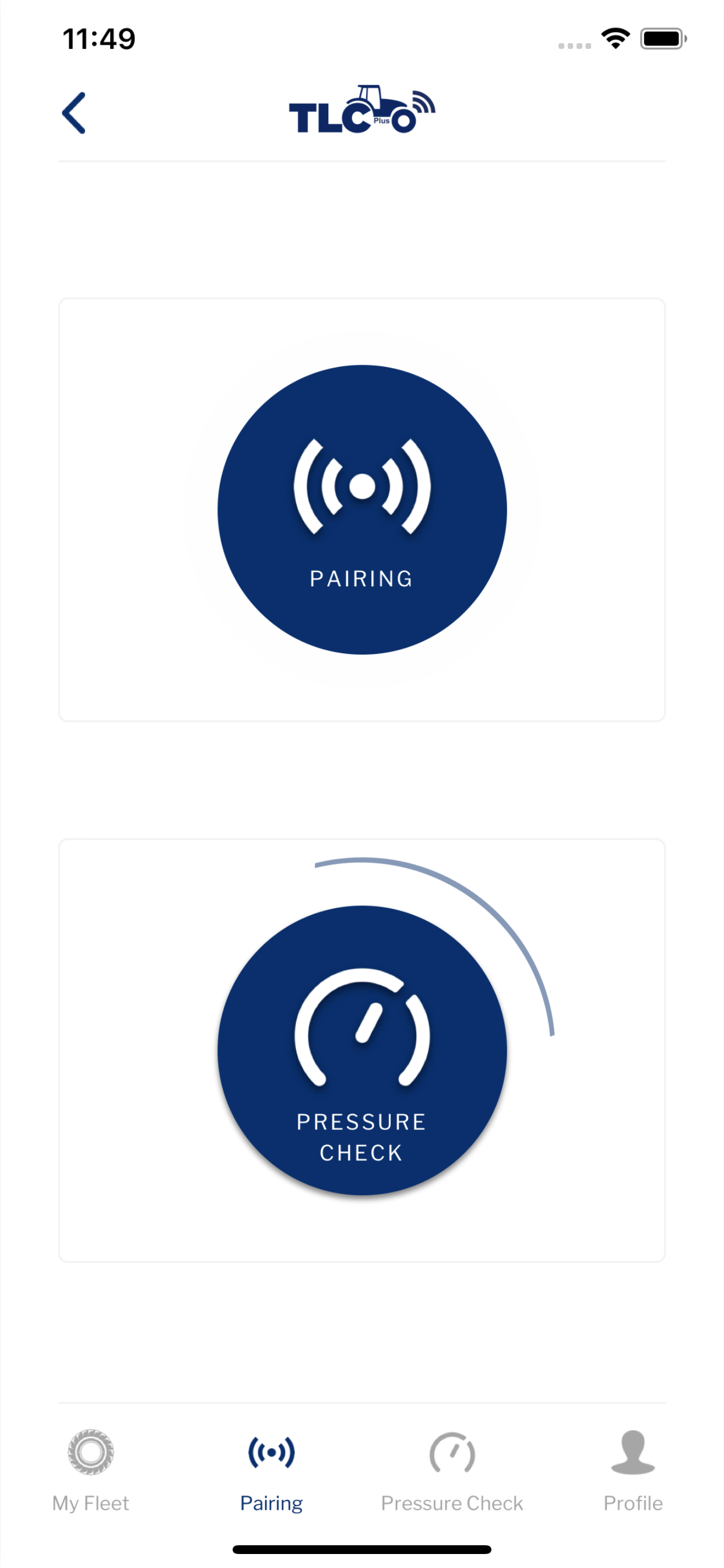Enable pressure monitoring via PRESSURE CHECK
The height and width of the screenshot is (1568, 724).
[x=362, y=1050]
